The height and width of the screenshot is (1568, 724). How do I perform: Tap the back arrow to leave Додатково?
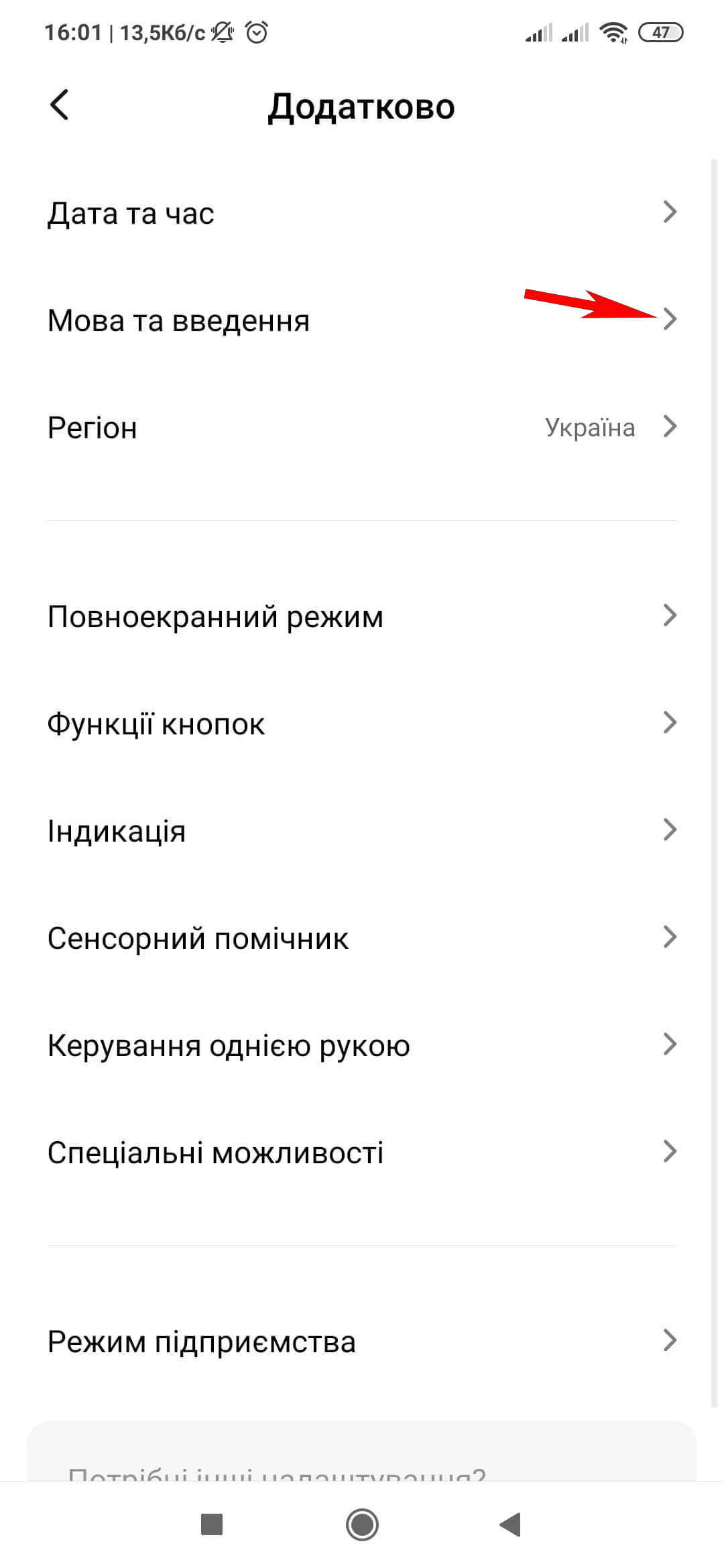pyautogui.click(x=60, y=105)
